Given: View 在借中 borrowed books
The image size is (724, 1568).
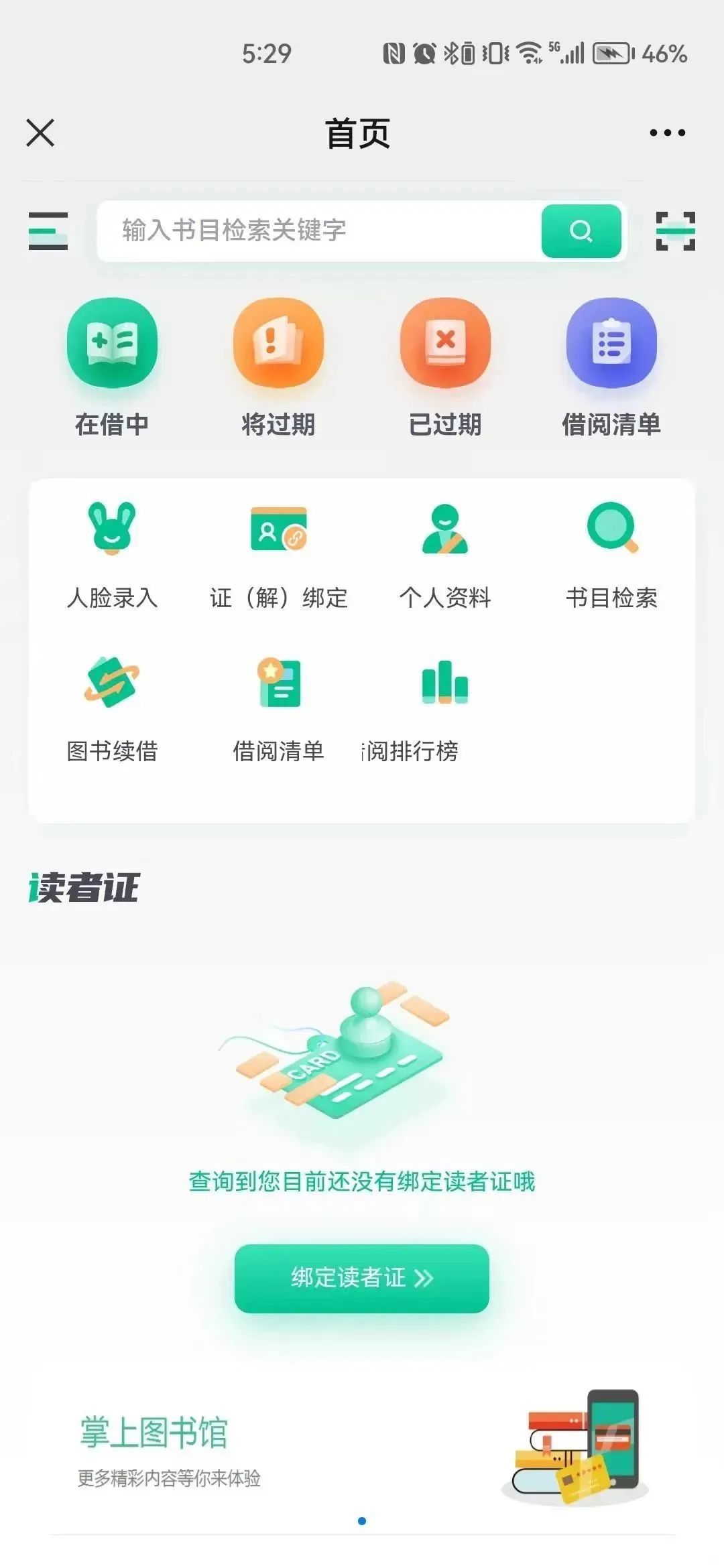Looking at the screenshot, I should coord(112,367).
